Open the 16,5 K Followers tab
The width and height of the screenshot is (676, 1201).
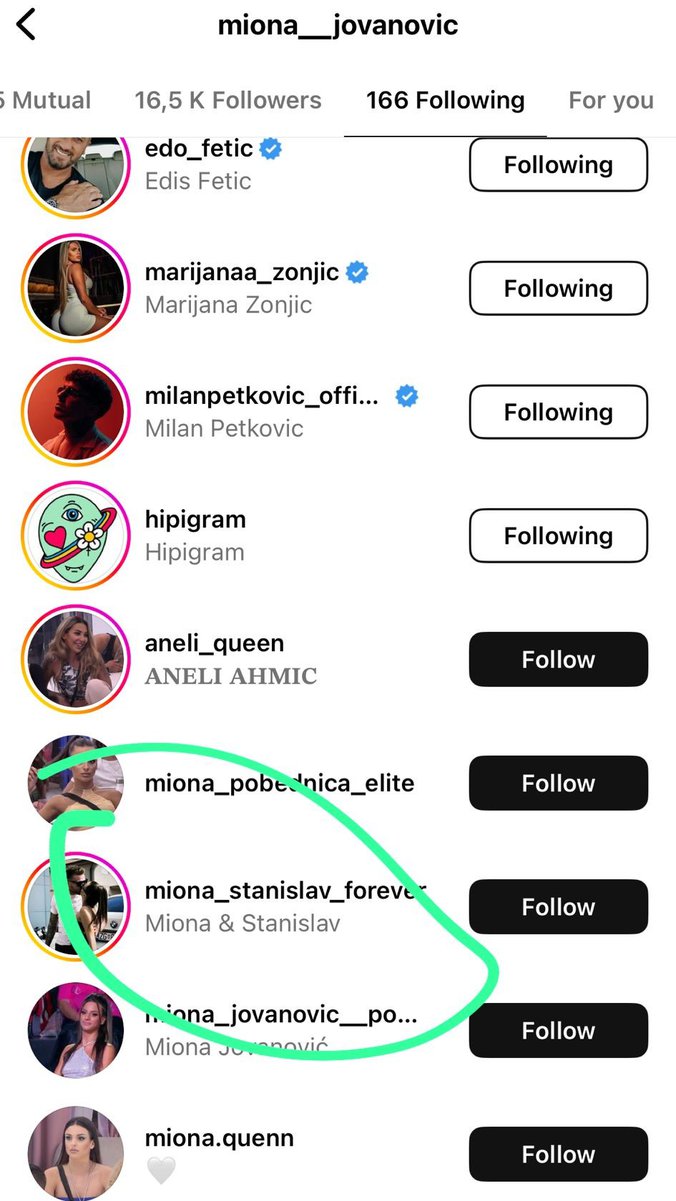(x=228, y=100)
